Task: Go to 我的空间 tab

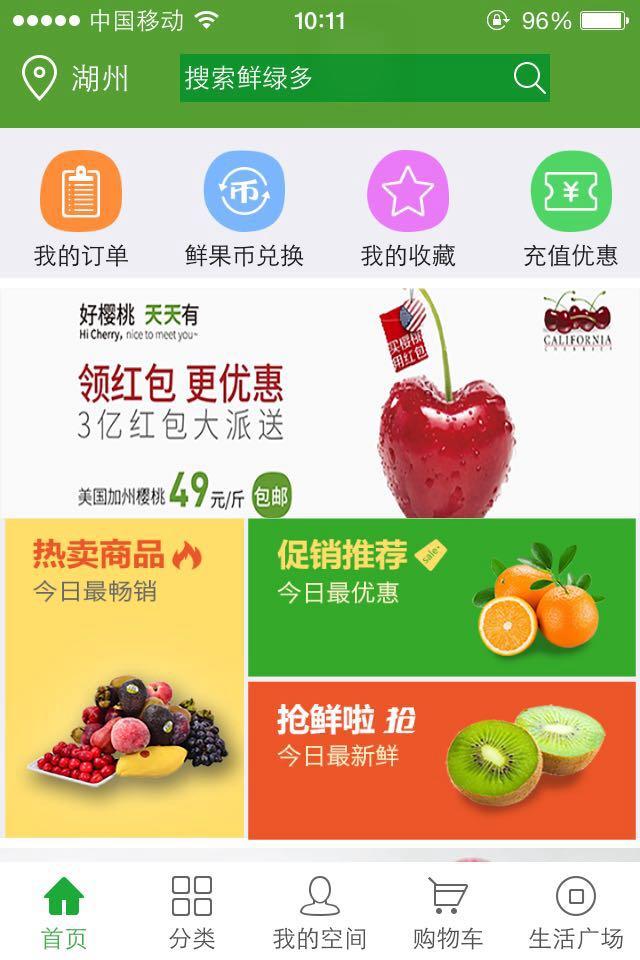Action: point(320,912)
